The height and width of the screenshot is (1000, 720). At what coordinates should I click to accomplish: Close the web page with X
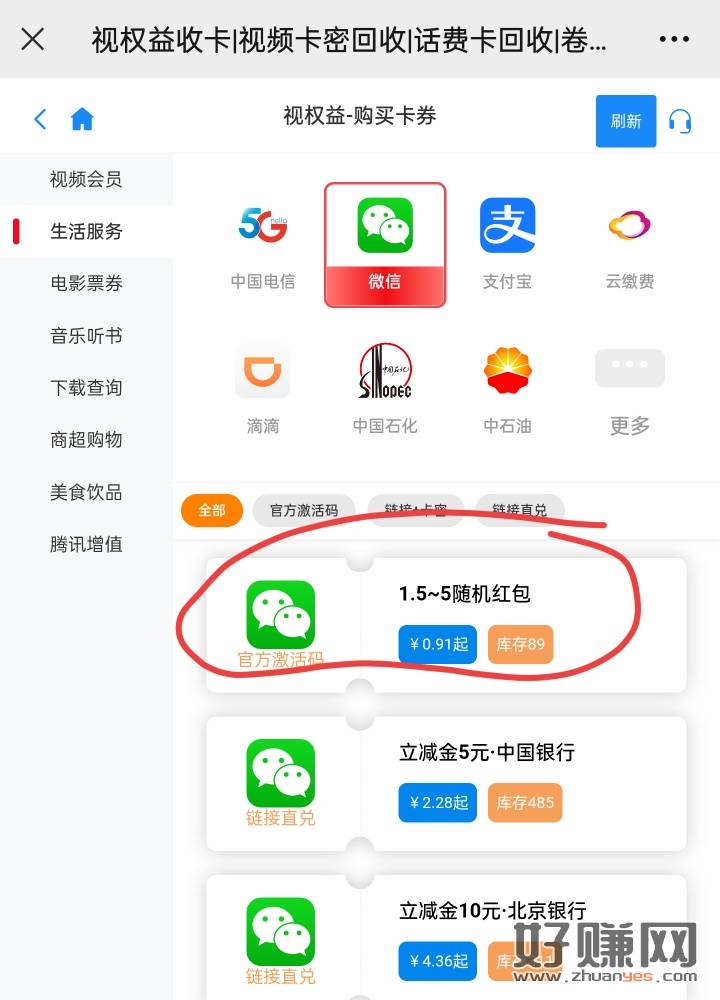(x=33, y=39)
